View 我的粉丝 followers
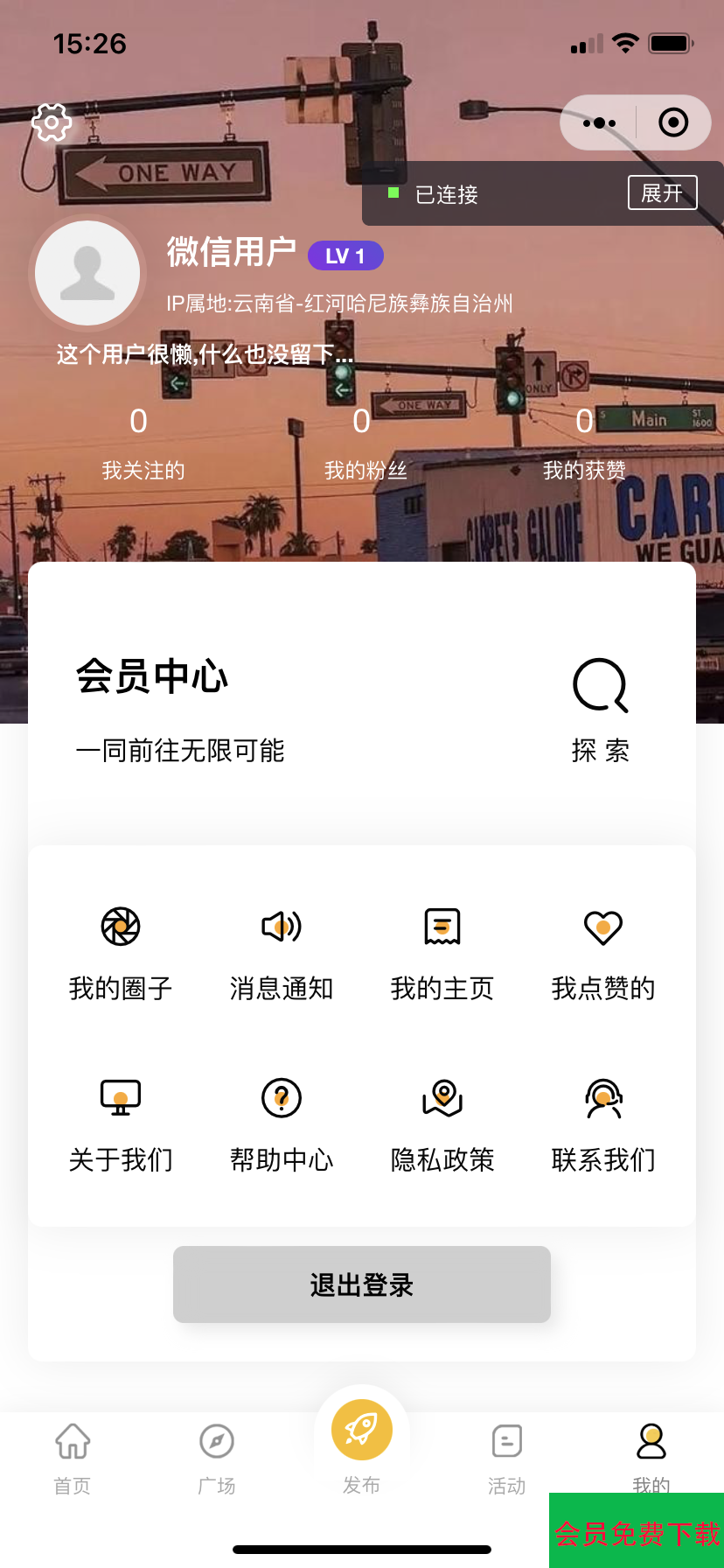724x1568 pixels. click(x=365, y=443)
